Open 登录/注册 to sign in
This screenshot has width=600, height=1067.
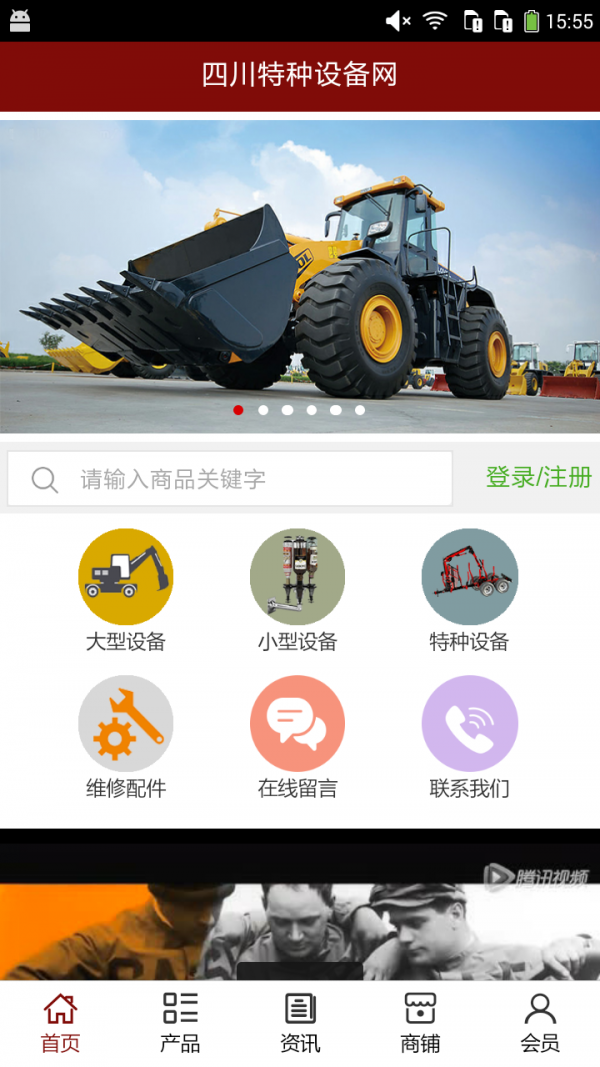click(538, 478)
